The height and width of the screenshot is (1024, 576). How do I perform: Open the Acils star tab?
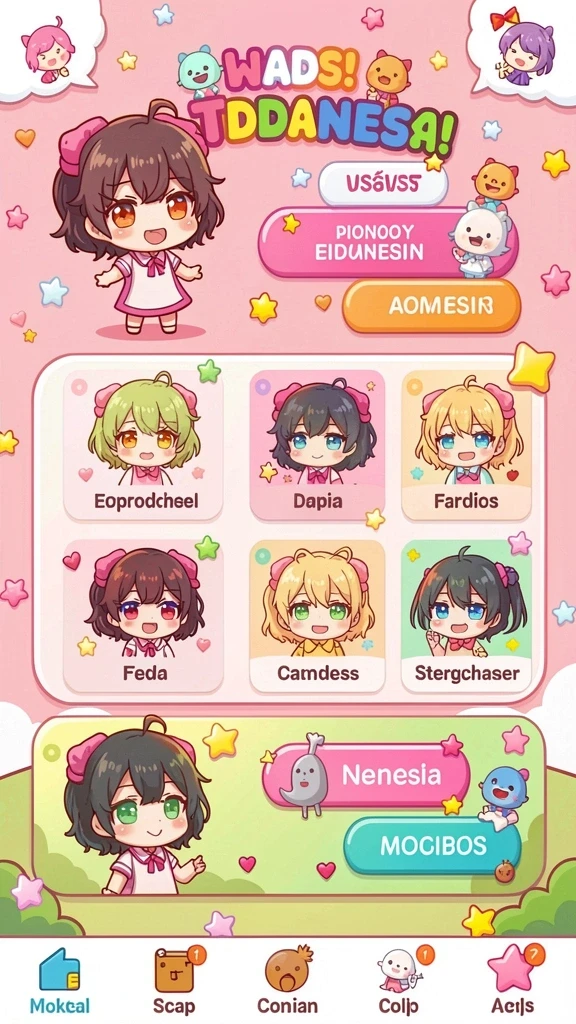click(513, 981)
